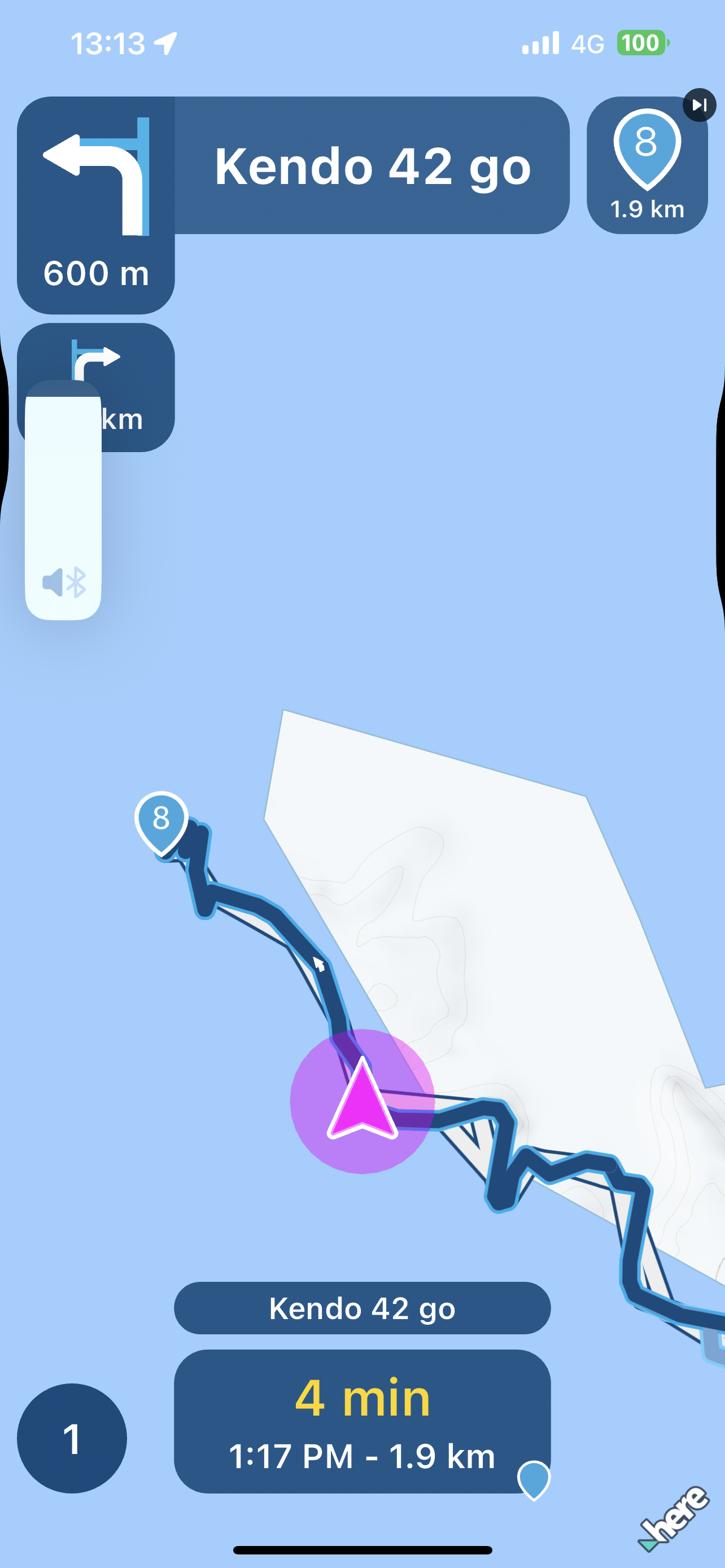Tap the round button labeled 1
Screen dimensions: 725x1568
[x=72, y=1438]
